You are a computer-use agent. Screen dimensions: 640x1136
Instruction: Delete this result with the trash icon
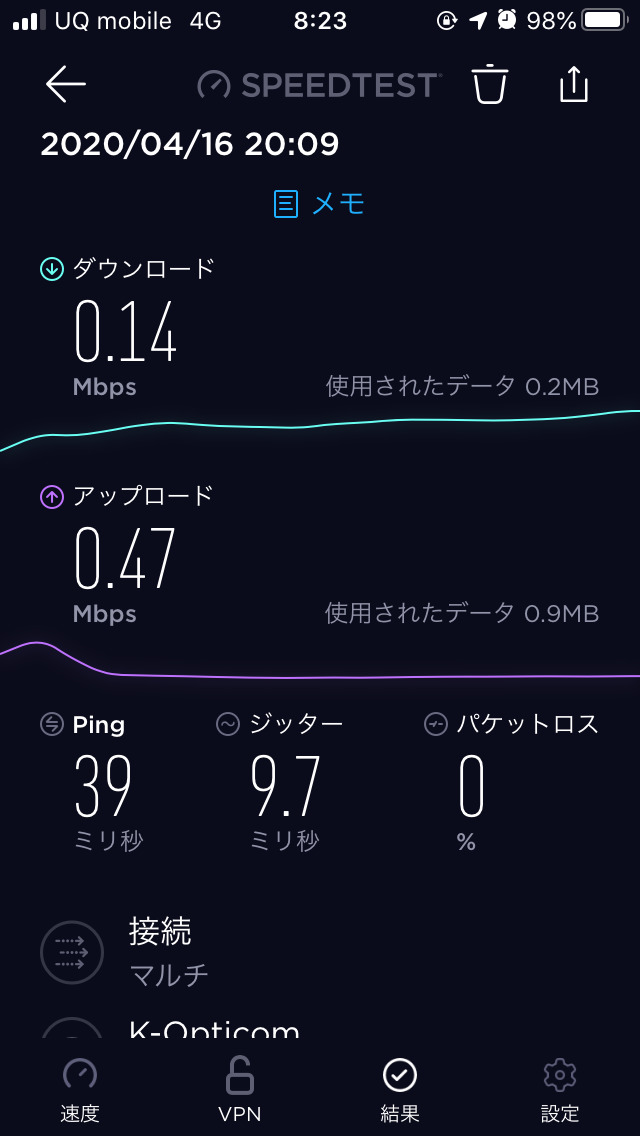(x=490, y=85)
